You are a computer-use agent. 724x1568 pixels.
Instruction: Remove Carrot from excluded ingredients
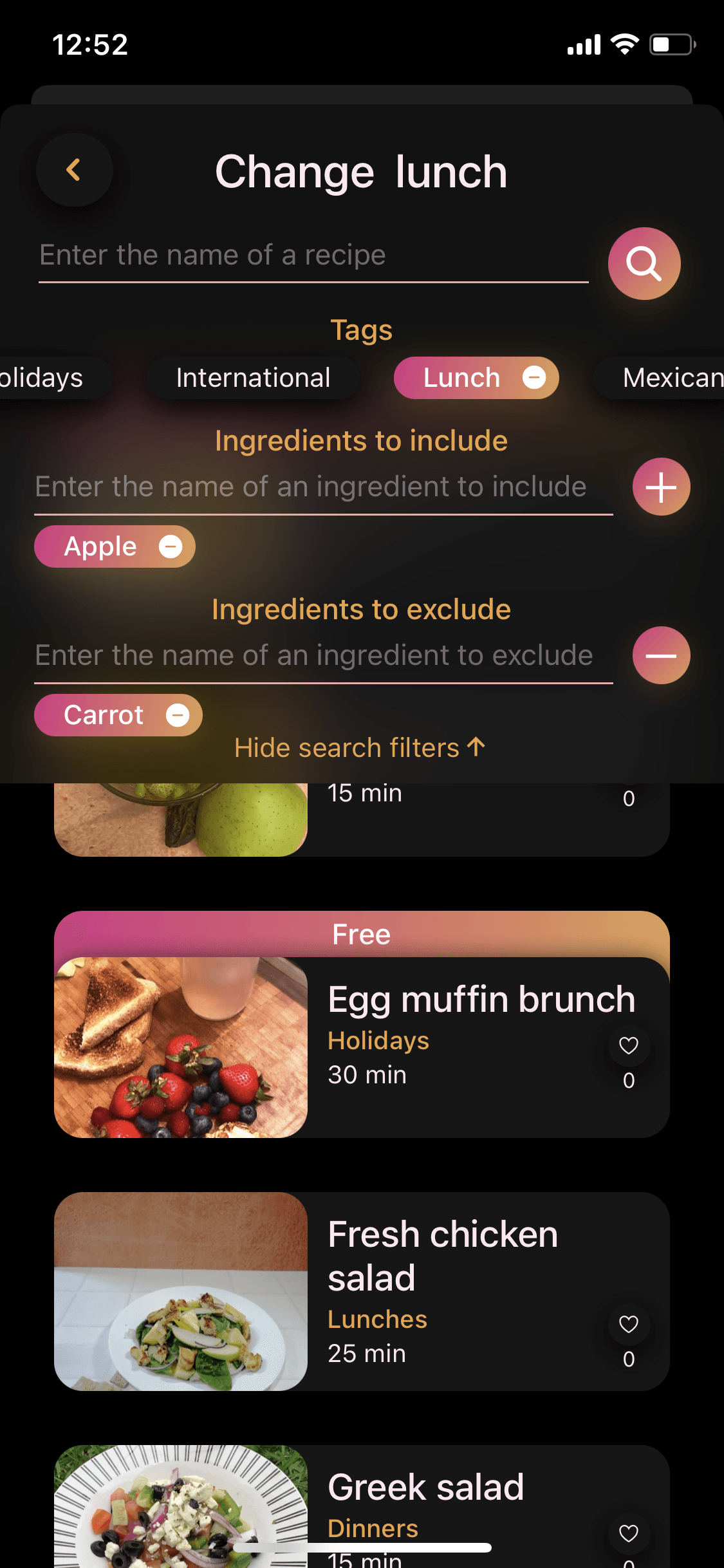(x=178, y=715)
